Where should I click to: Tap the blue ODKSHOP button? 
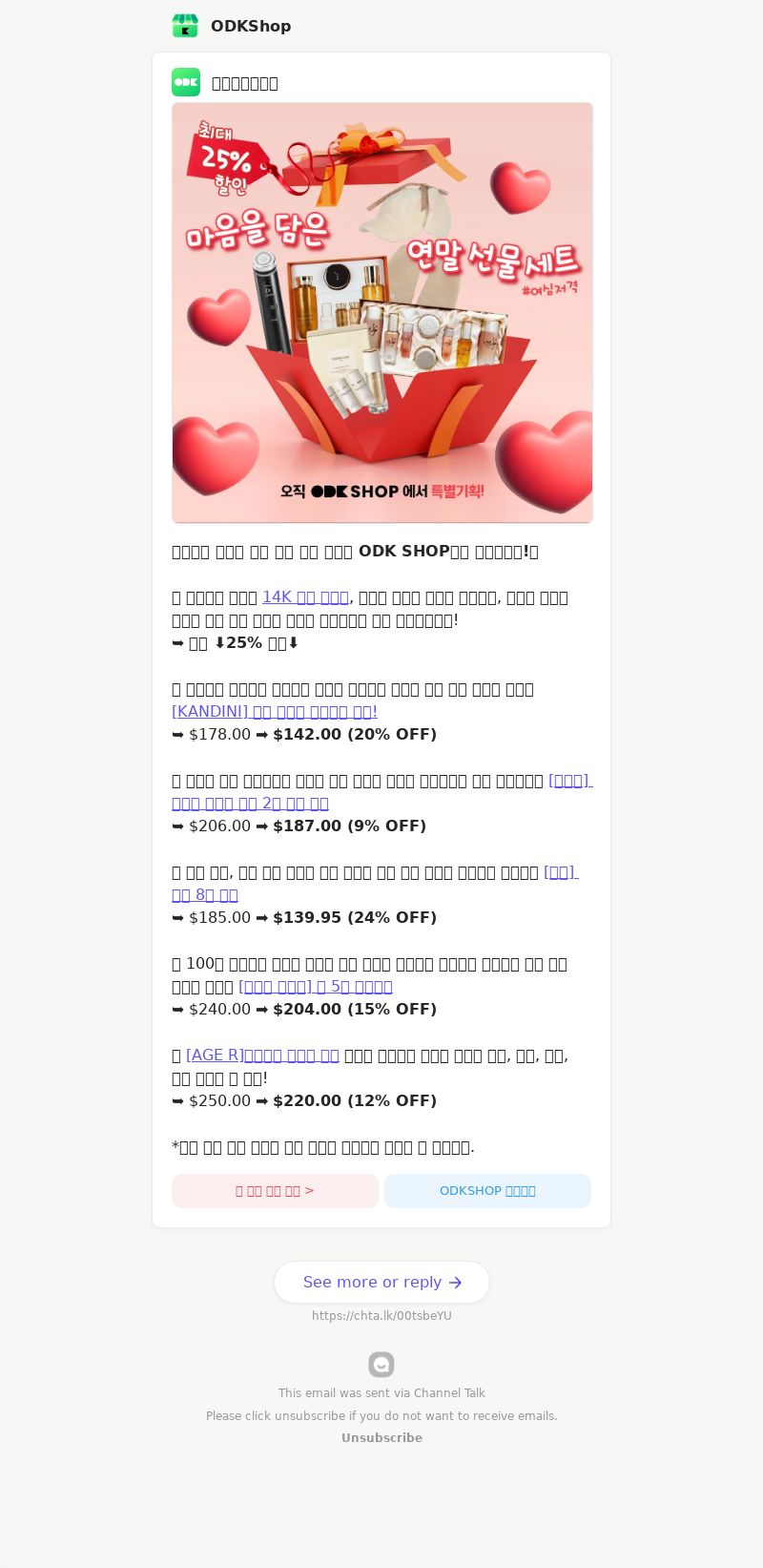tap(487, 1191)
